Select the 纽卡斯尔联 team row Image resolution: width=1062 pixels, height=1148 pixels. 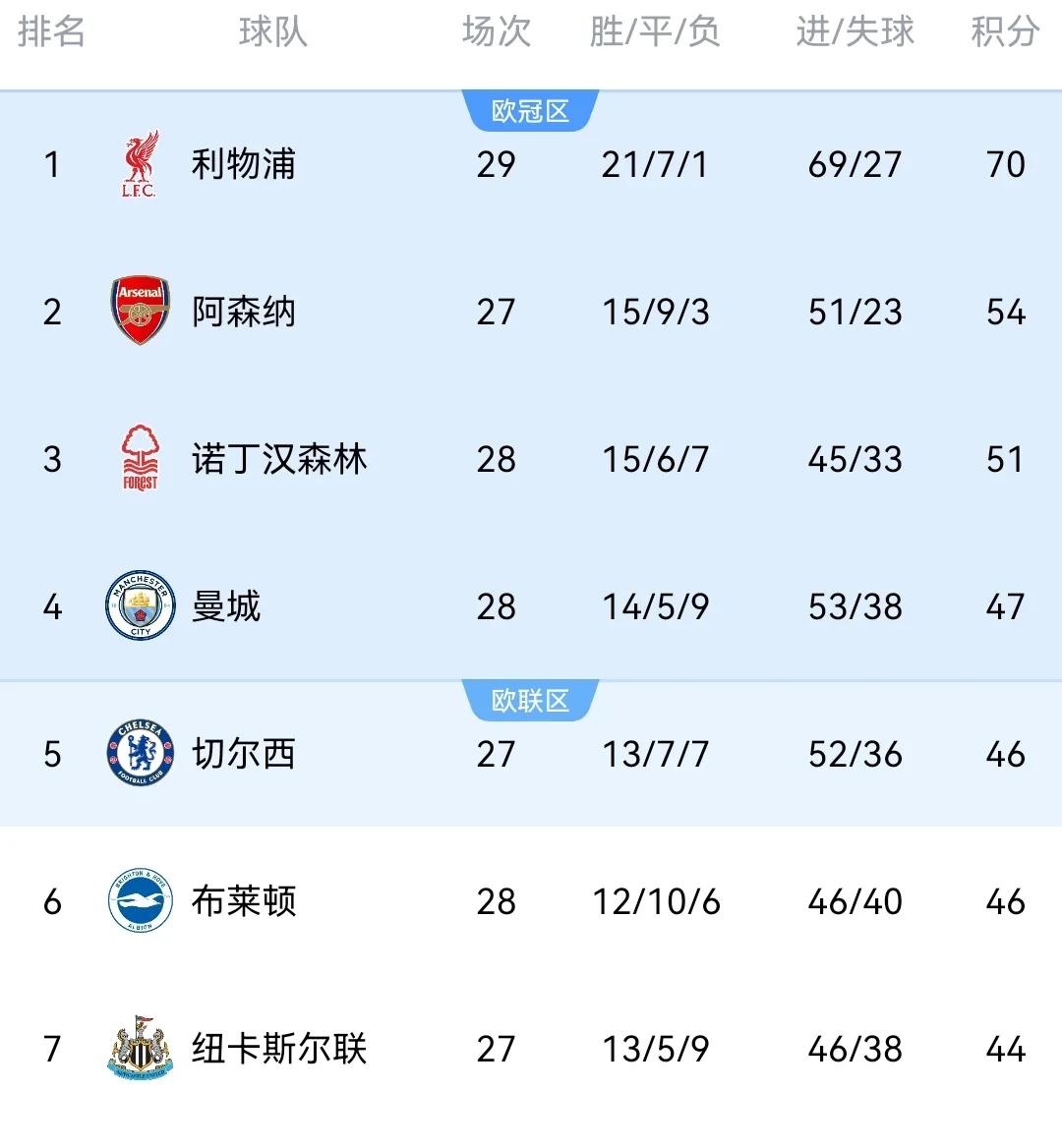click(278, 1049)
